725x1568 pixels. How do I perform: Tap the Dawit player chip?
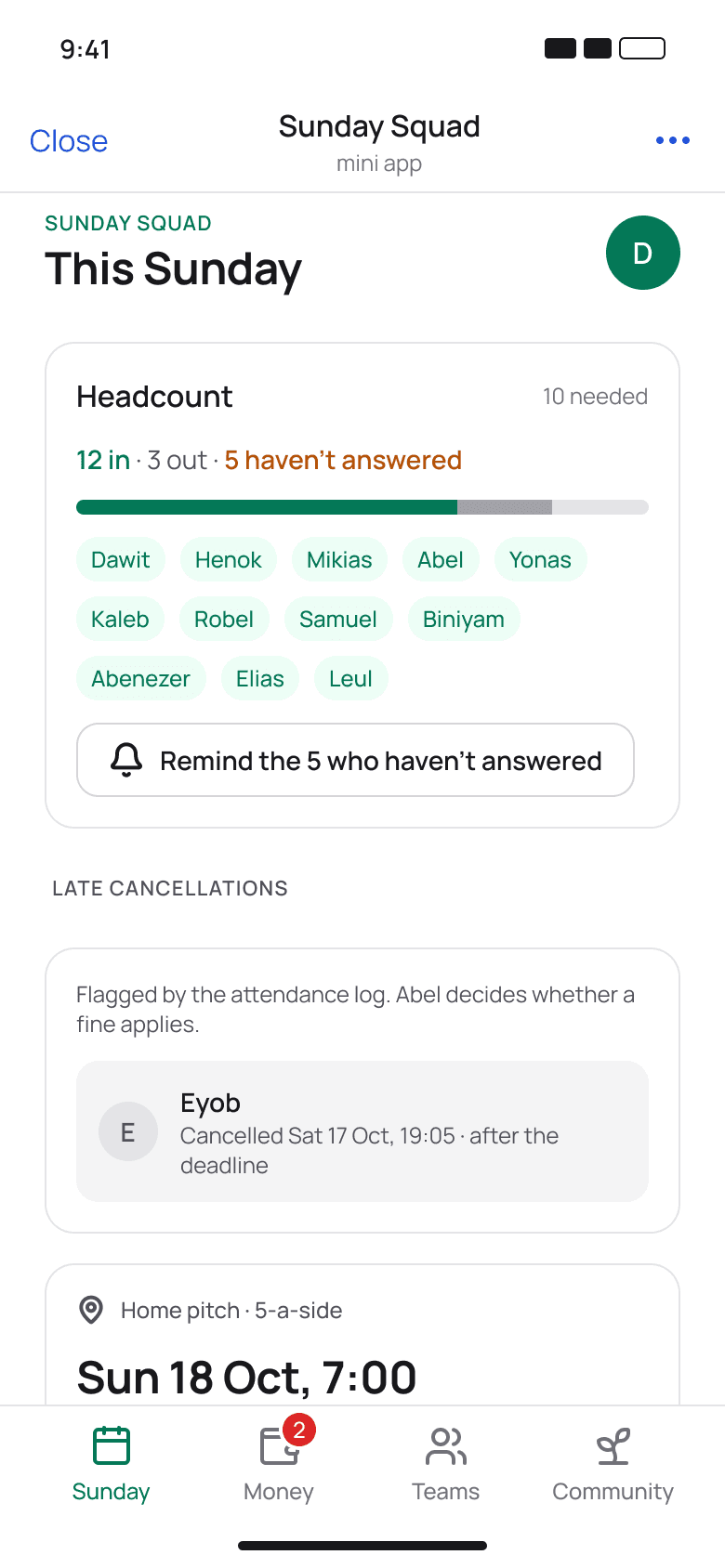[x=120, y=560]
